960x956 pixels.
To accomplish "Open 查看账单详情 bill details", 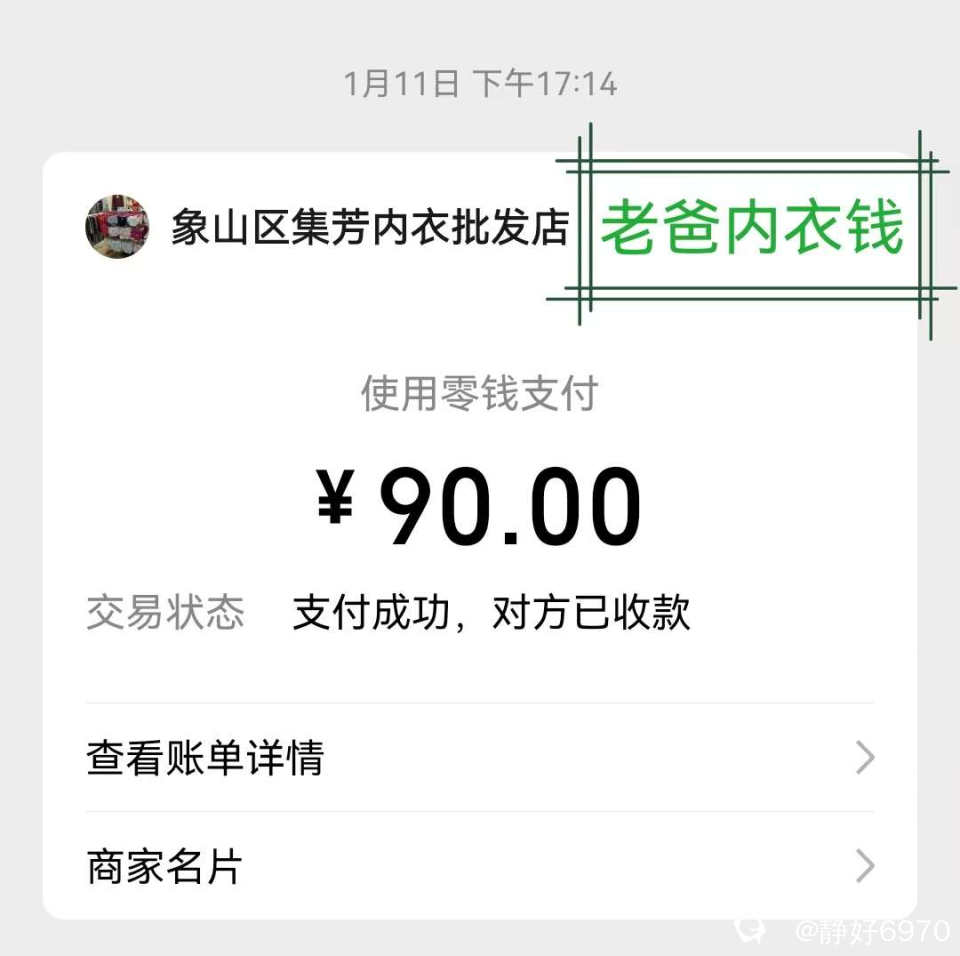I will 480,758.
